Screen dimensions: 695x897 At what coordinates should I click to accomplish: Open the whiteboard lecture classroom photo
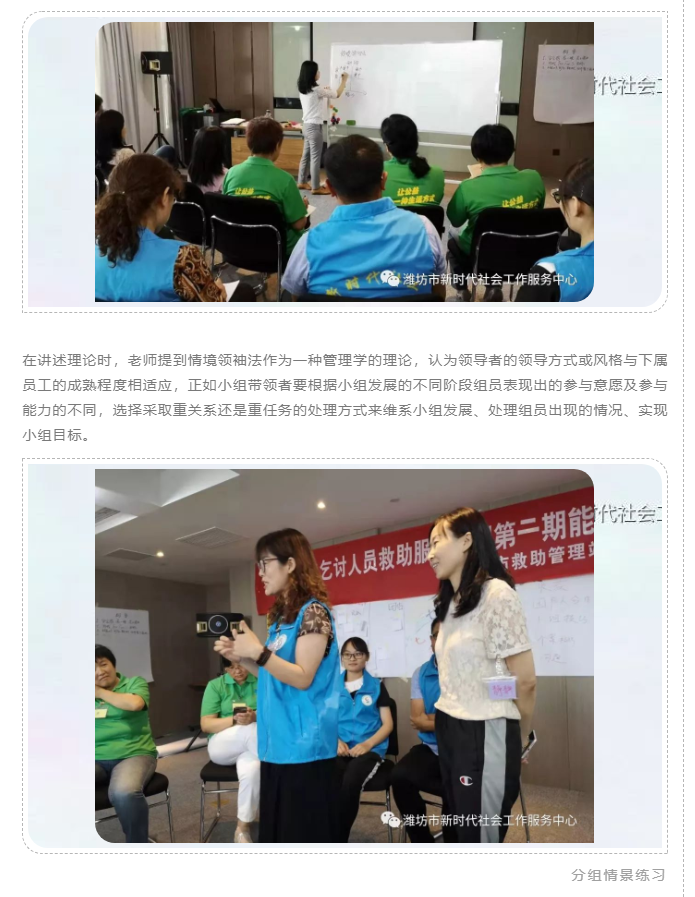coord(344,162)
